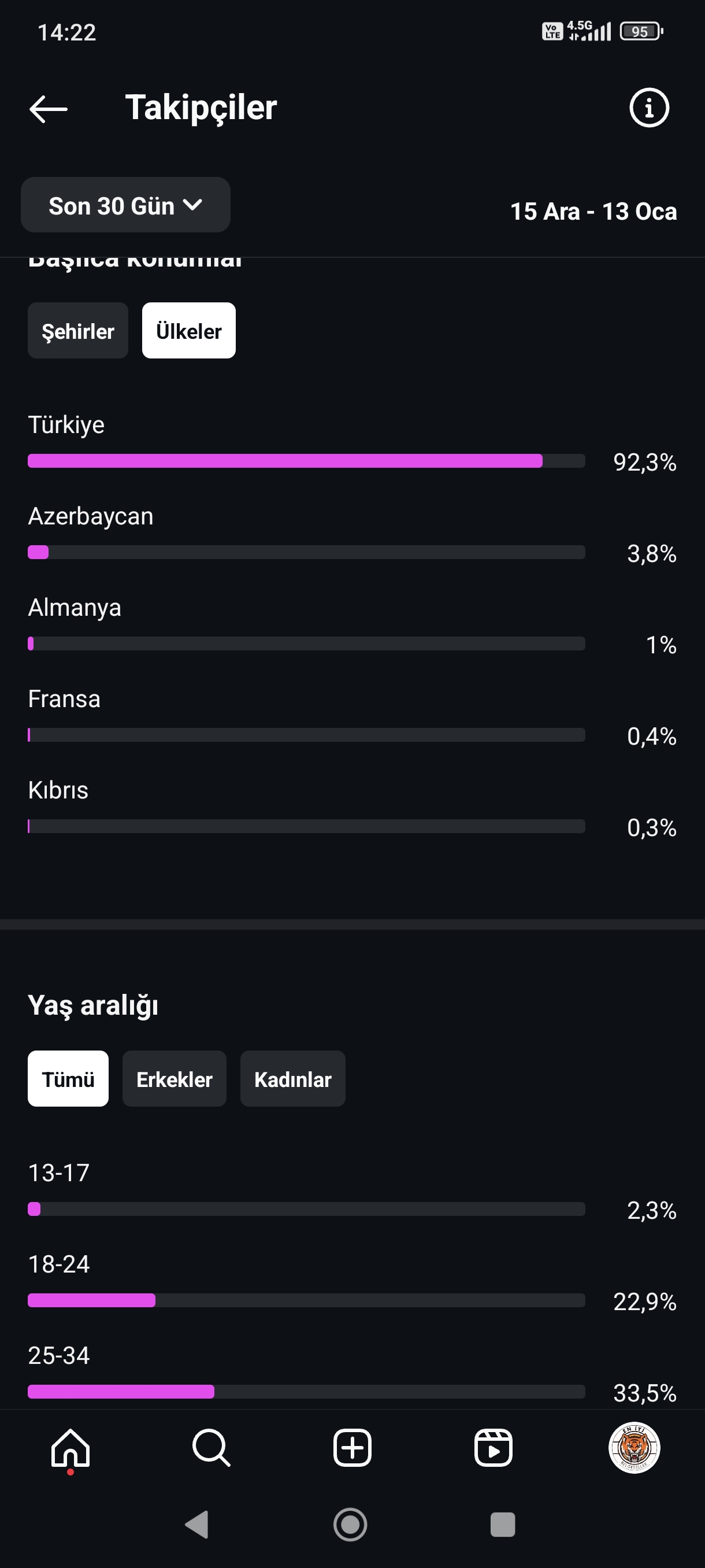The width and height of the screenshot is (705, 1568).
Task: Tap the system recent apps button
Action: click(502, 1524)
